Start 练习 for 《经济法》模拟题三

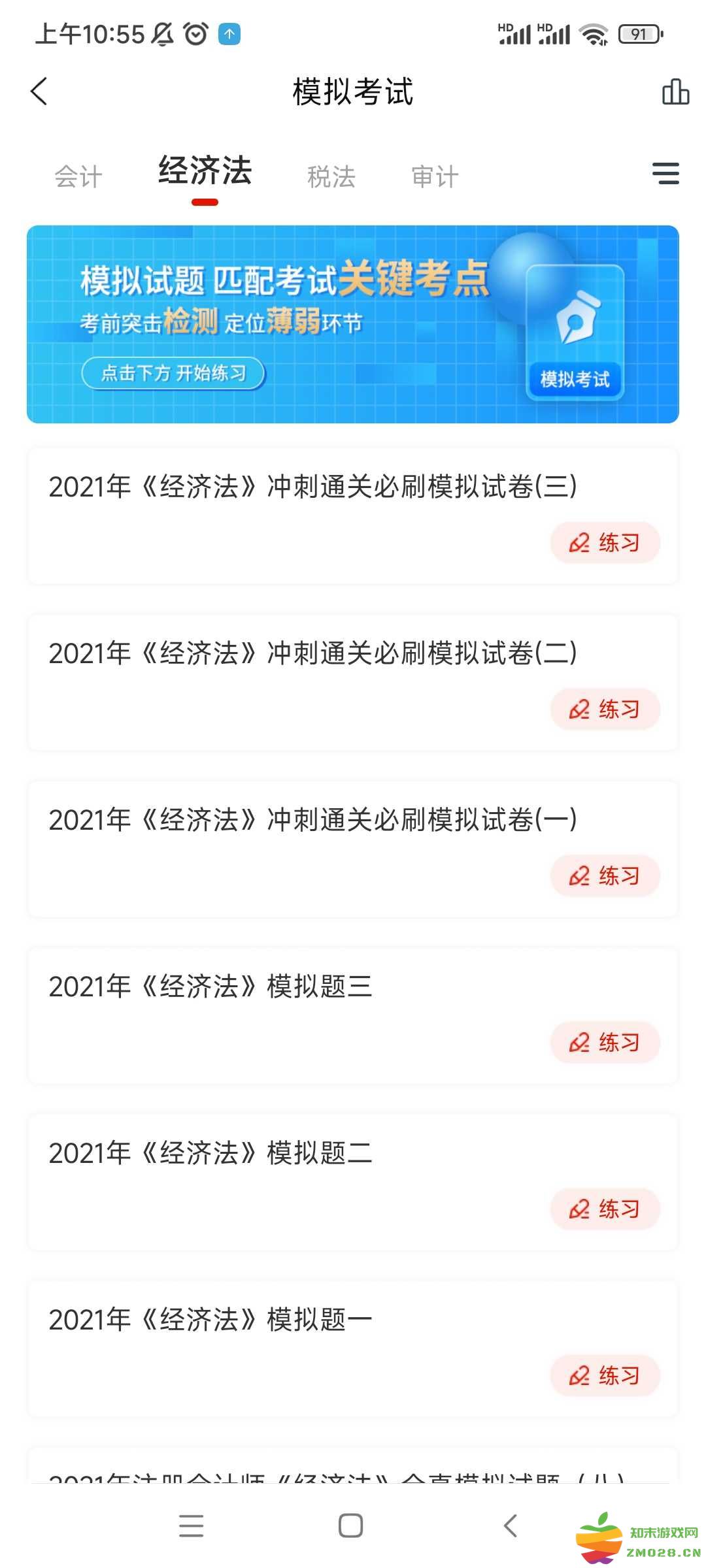click(x=605, y=1042)
